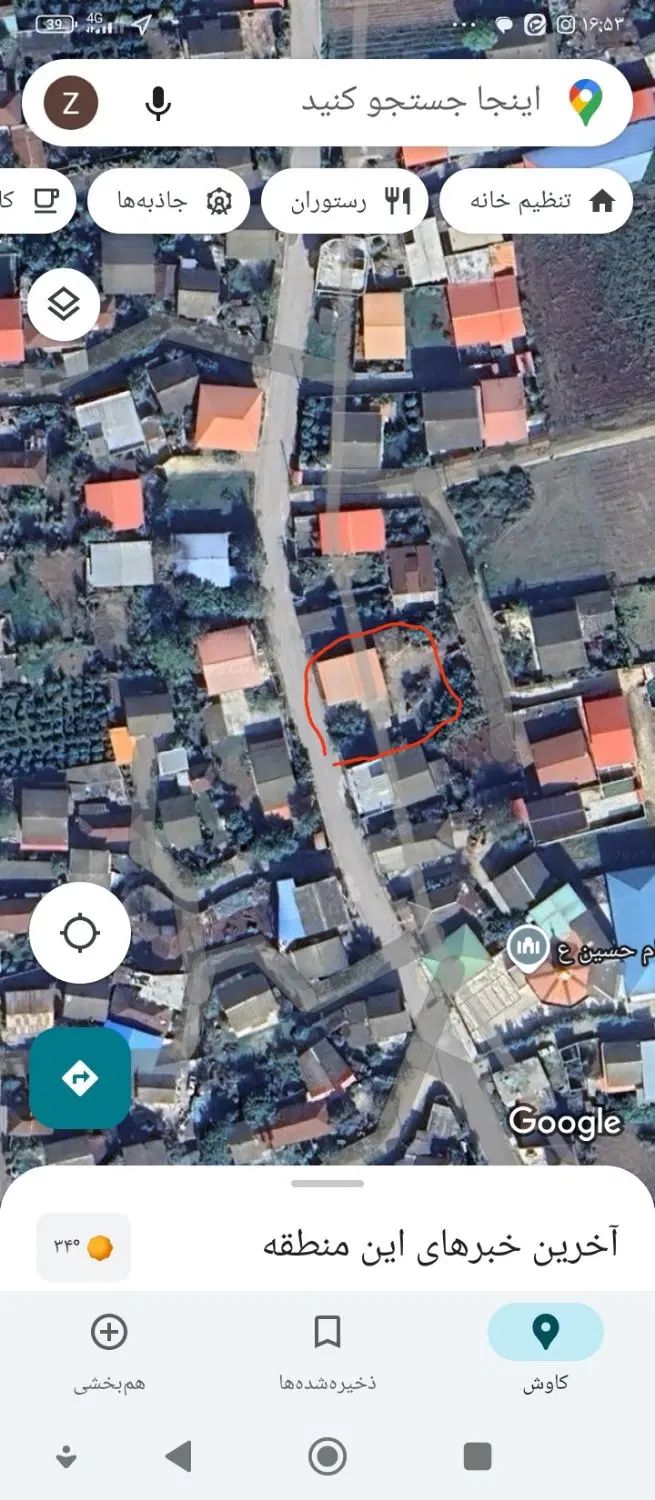
Task: Filter by 'رستوران' chip
Action: point(346,201)
